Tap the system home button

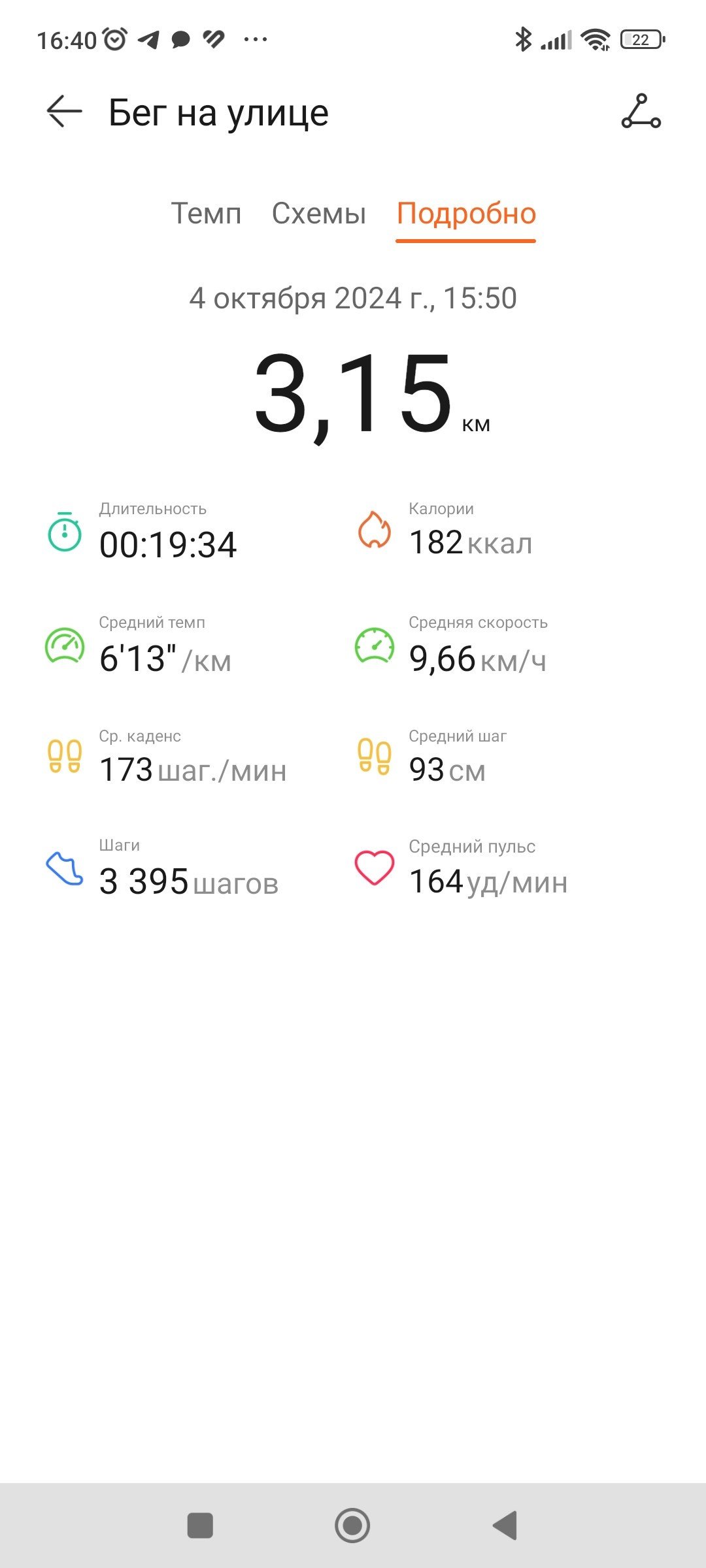click(x=352, y=1526)
